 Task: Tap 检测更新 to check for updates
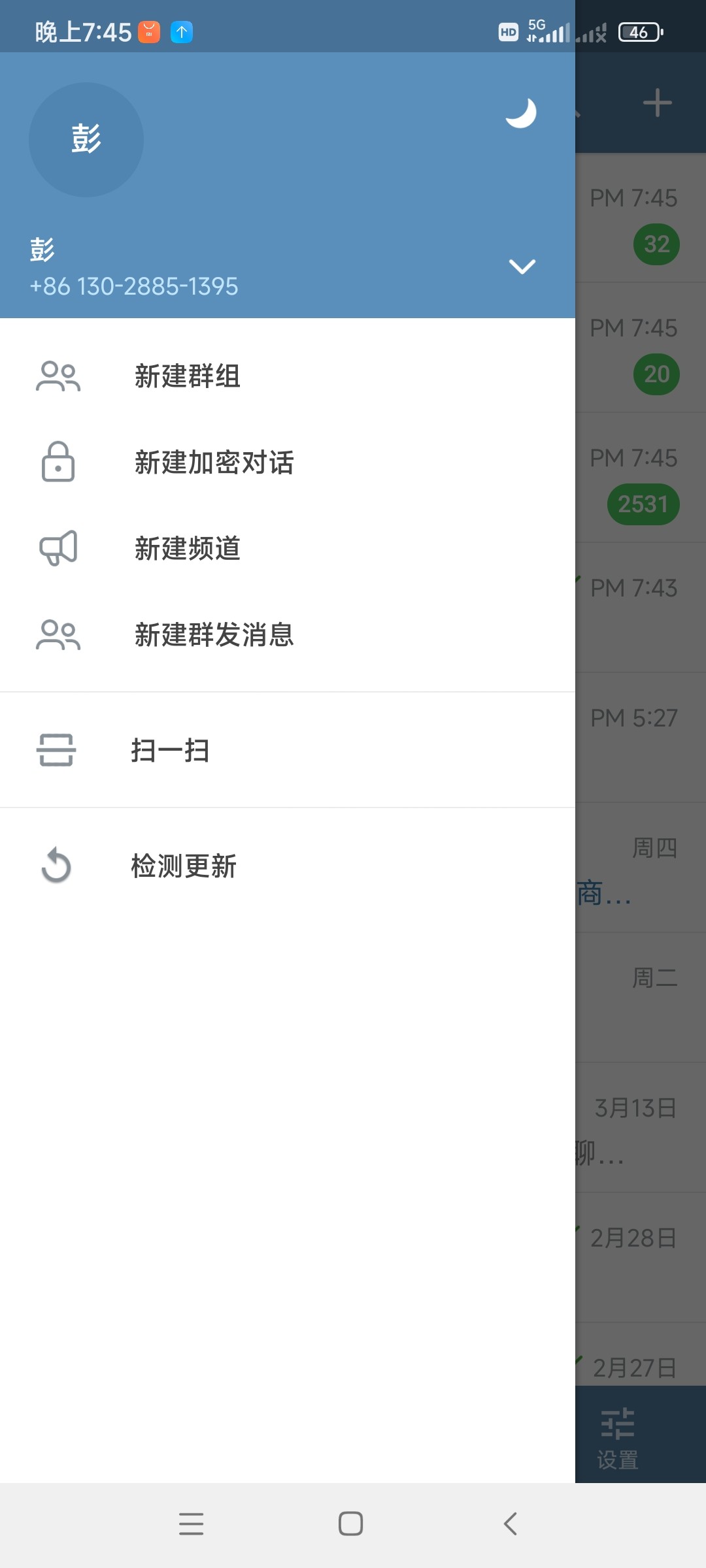pos(288,866)
